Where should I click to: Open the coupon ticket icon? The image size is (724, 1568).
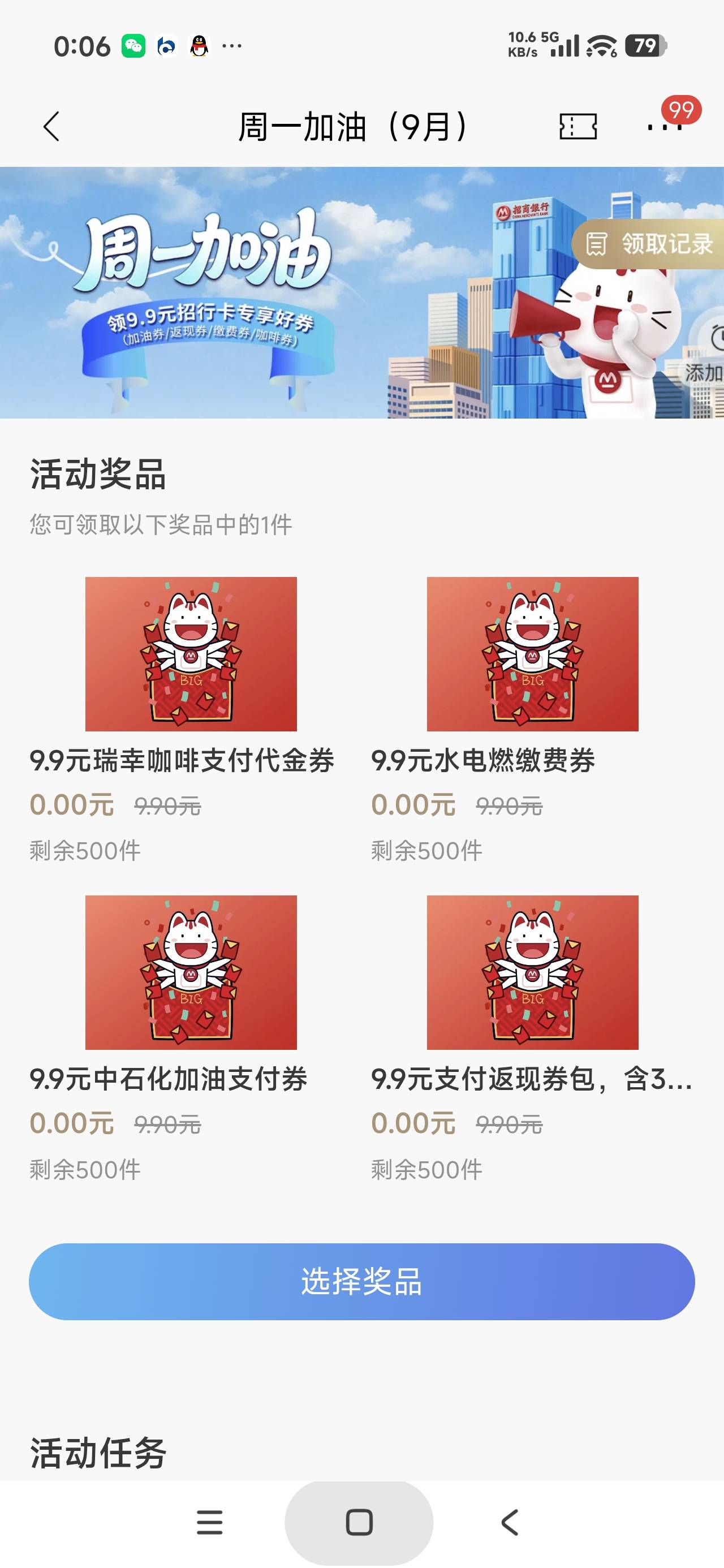578,127
